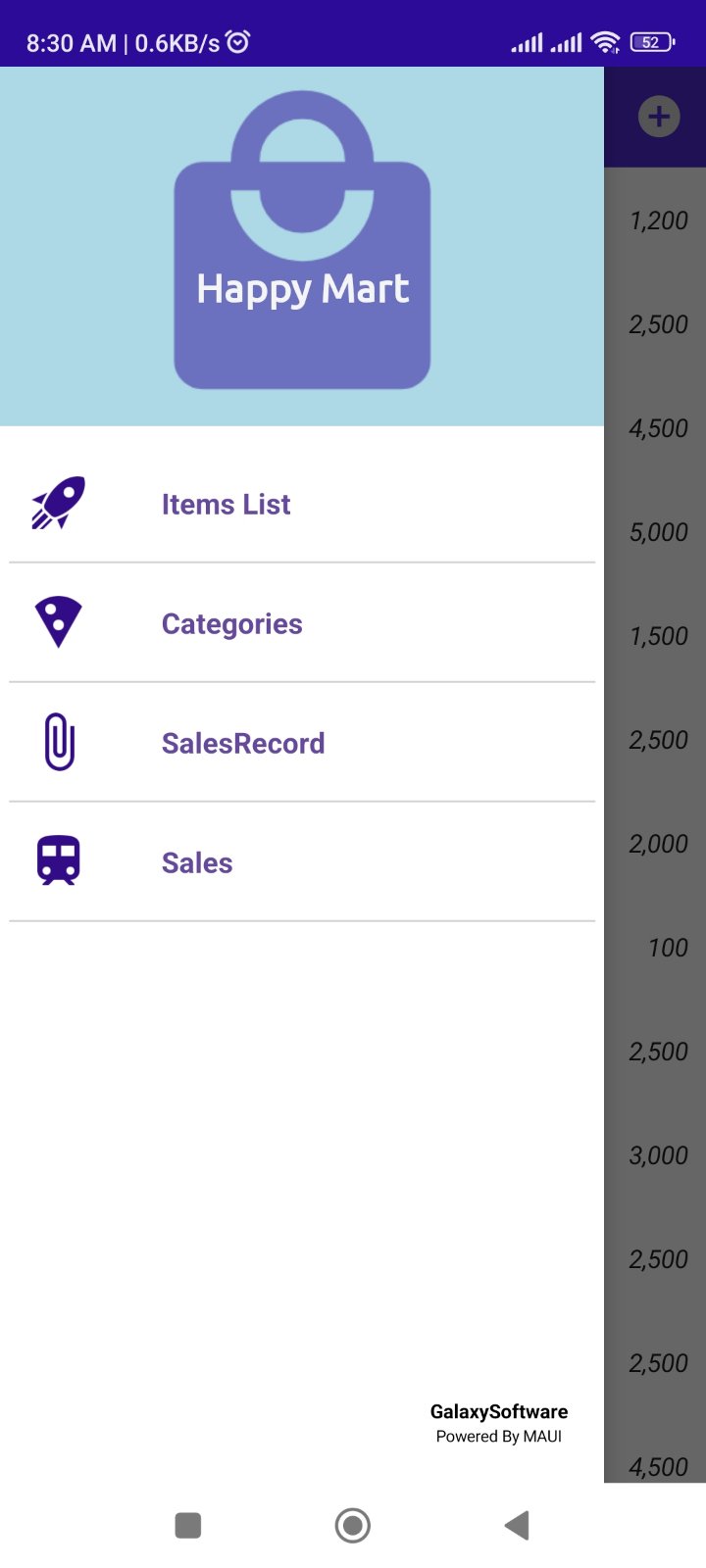Viewport: 706px width, 1568px height.
Task: Tap the plus add icon
Action: [x=659, y=117]
